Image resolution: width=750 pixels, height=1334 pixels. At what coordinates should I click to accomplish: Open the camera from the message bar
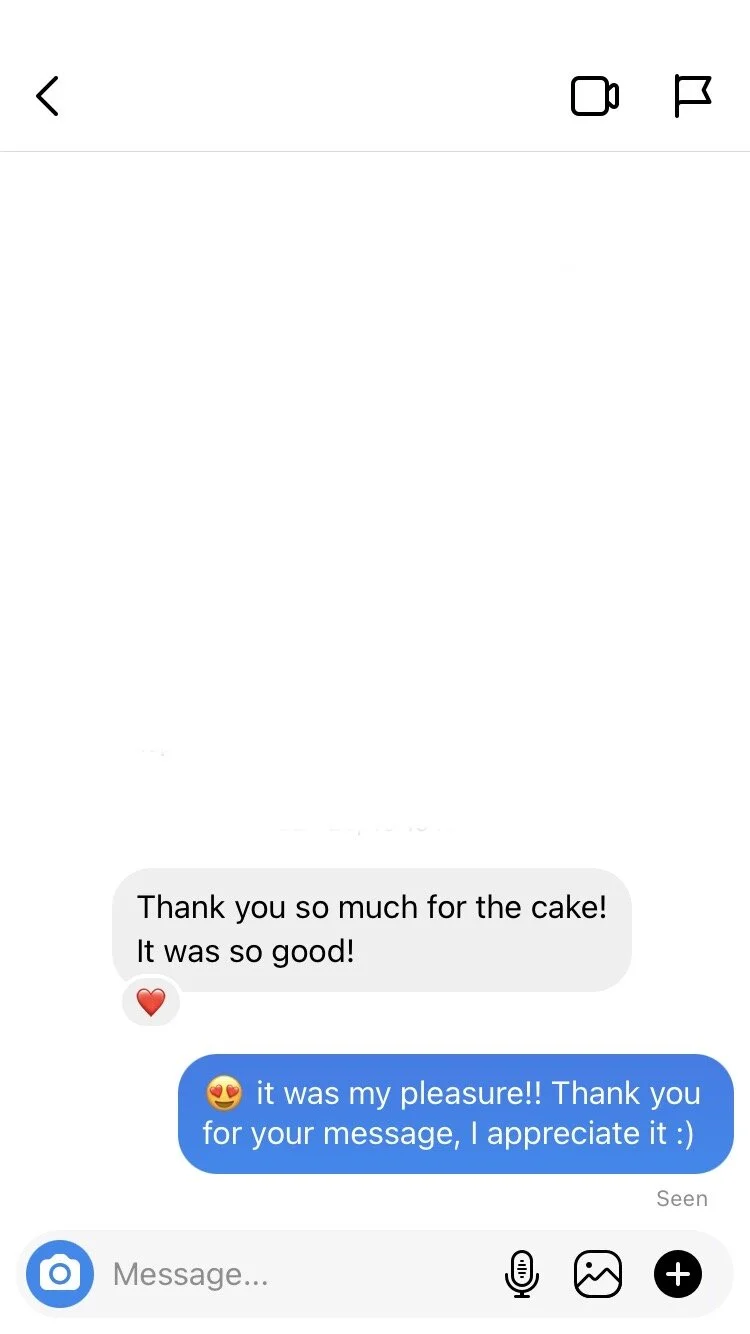coord(60,1274)
